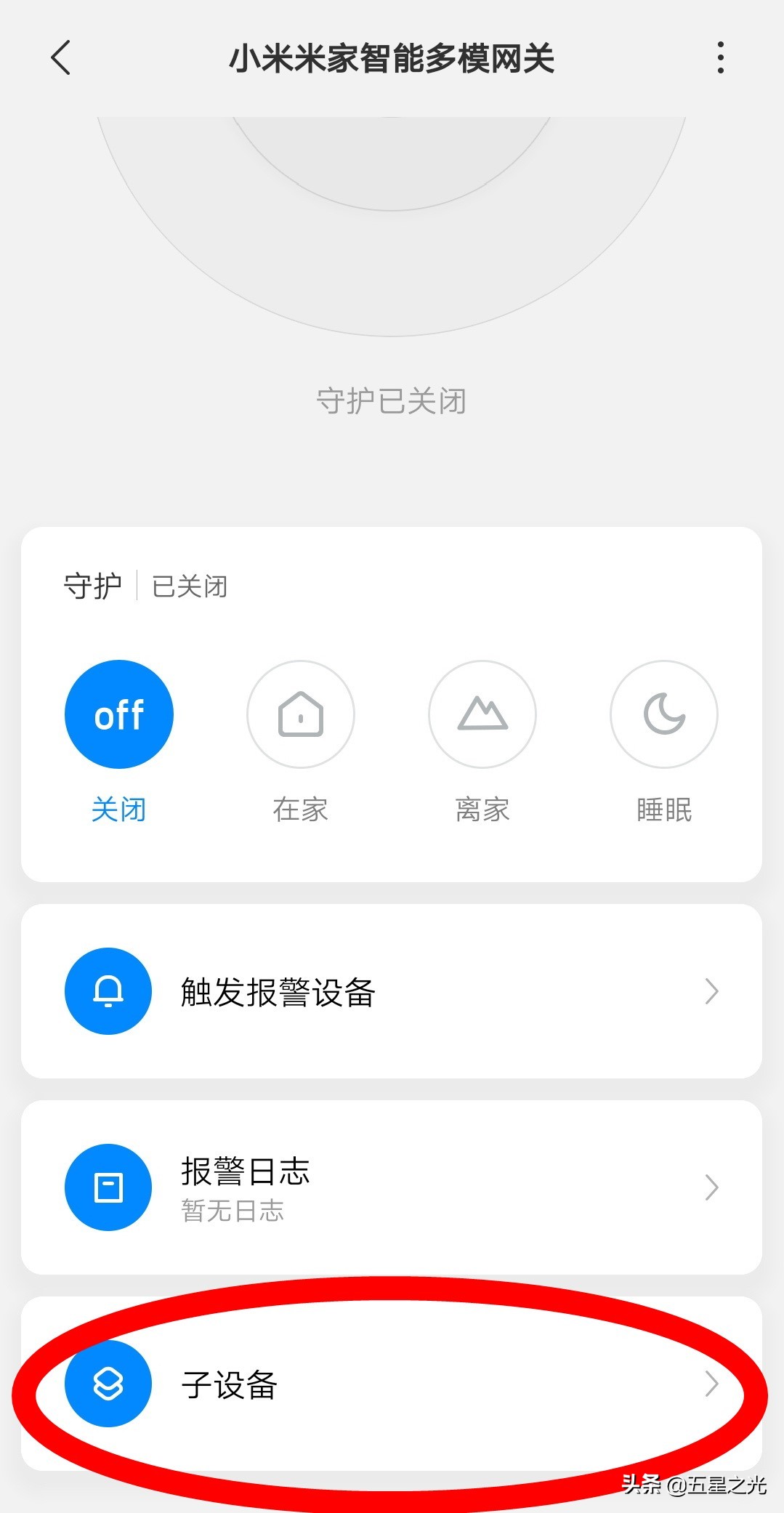Click the layers icon beside 子设备
Screen dimensions: 784x1513
108,1383
